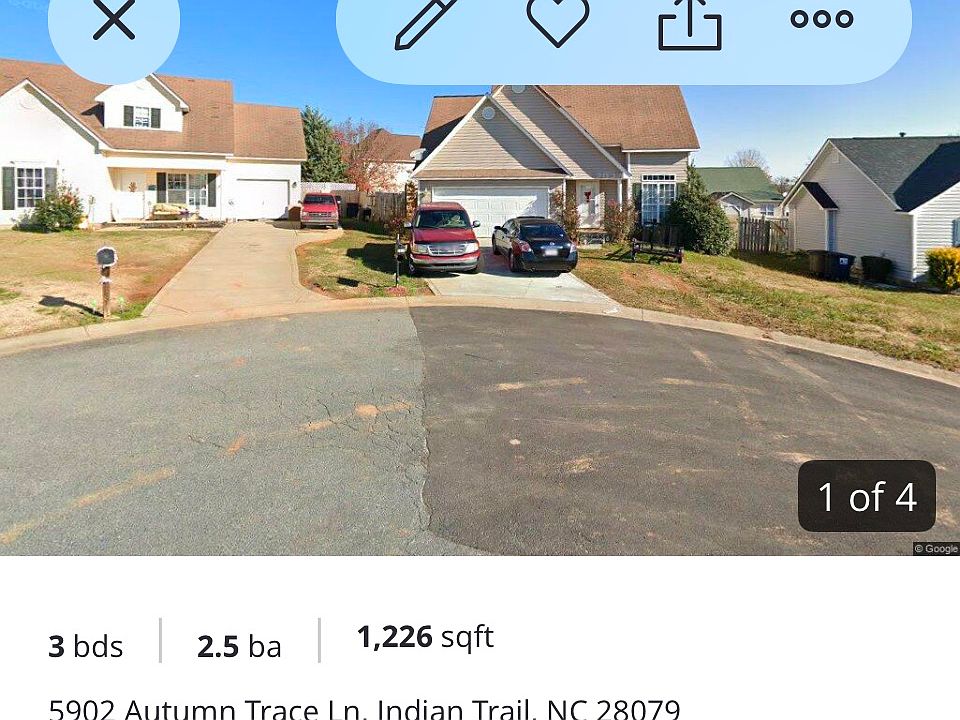Tap the pencil edit icon
This screenshot has width=960, height=720.
[426, 22]
